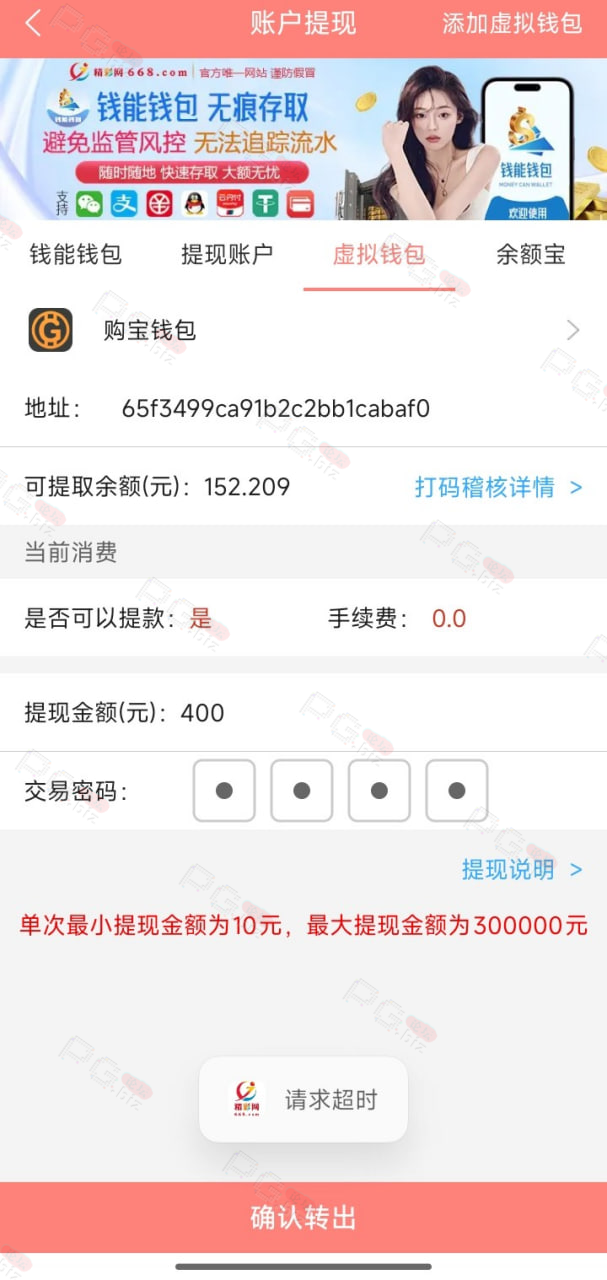Tap the first 交易密码 digit box
This screenshot has height=1280, width=607.
click(x=224, y=791)
